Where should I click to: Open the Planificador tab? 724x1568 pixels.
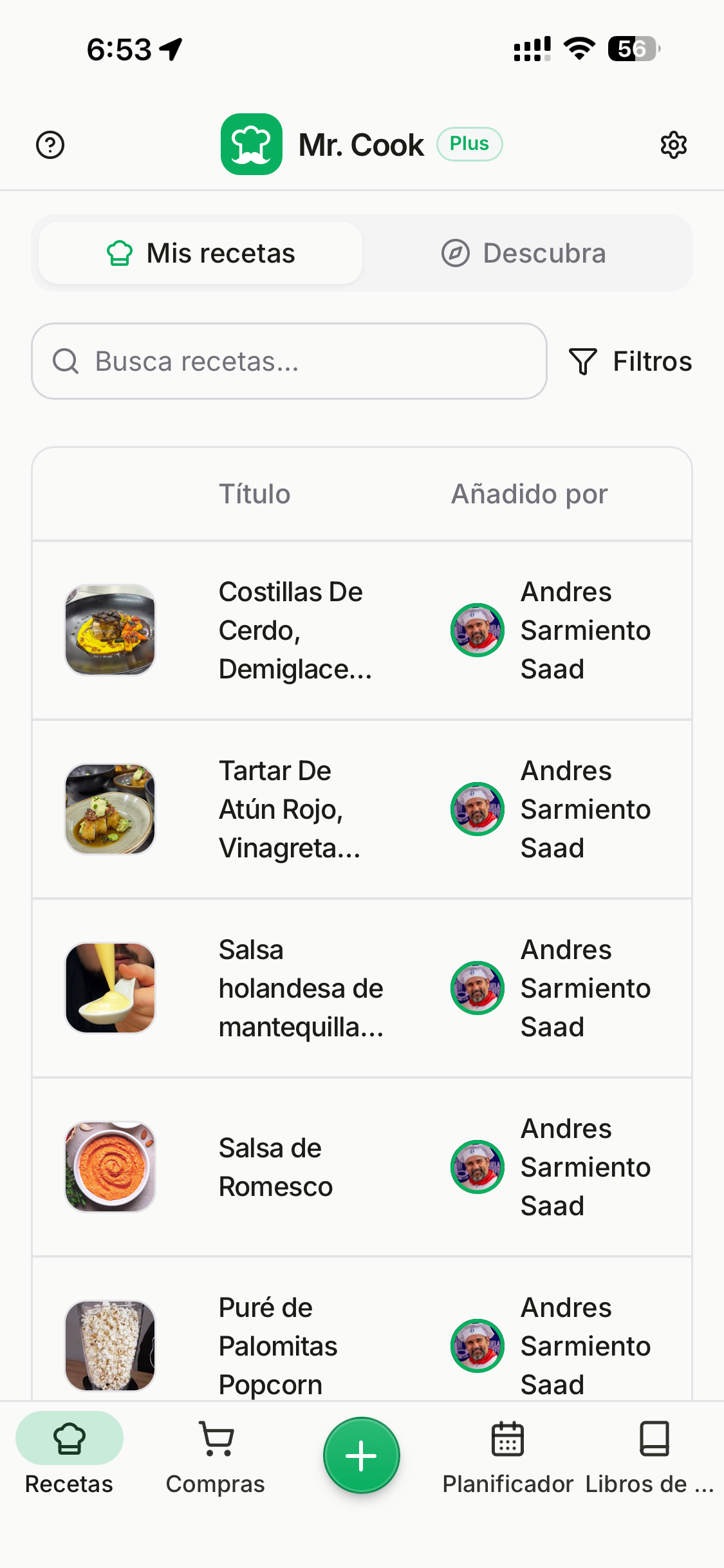[x=508, y=1456]
